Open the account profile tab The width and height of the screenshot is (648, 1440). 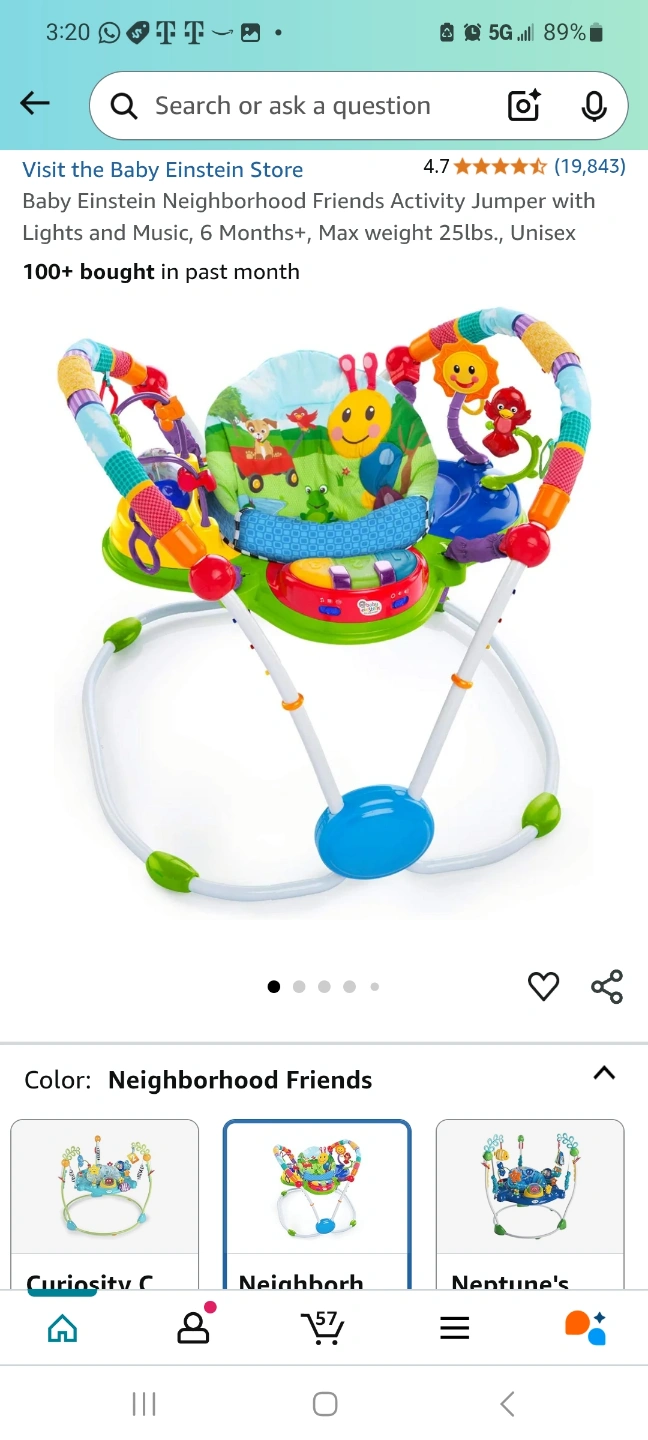pos(193,1327)
